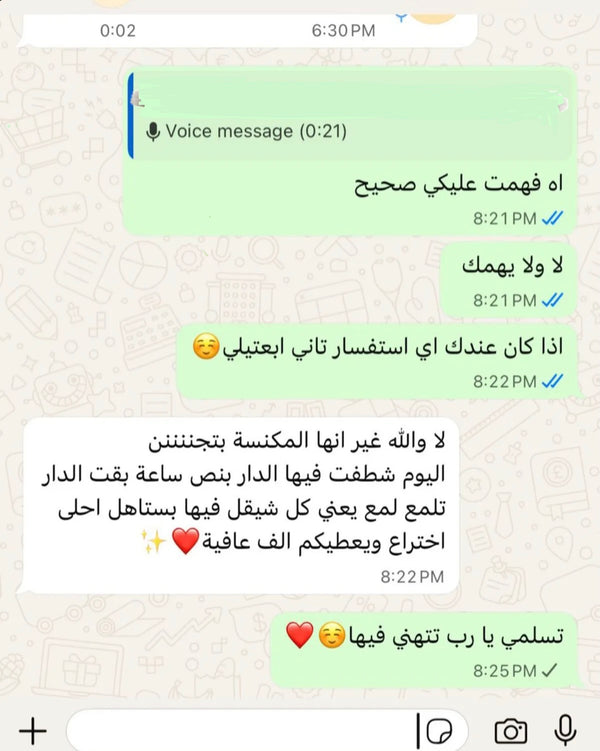Jump to the quoted Voice message (0:21)
The height and width of the screenshot is (751, 600).
[x=350, y=116]
